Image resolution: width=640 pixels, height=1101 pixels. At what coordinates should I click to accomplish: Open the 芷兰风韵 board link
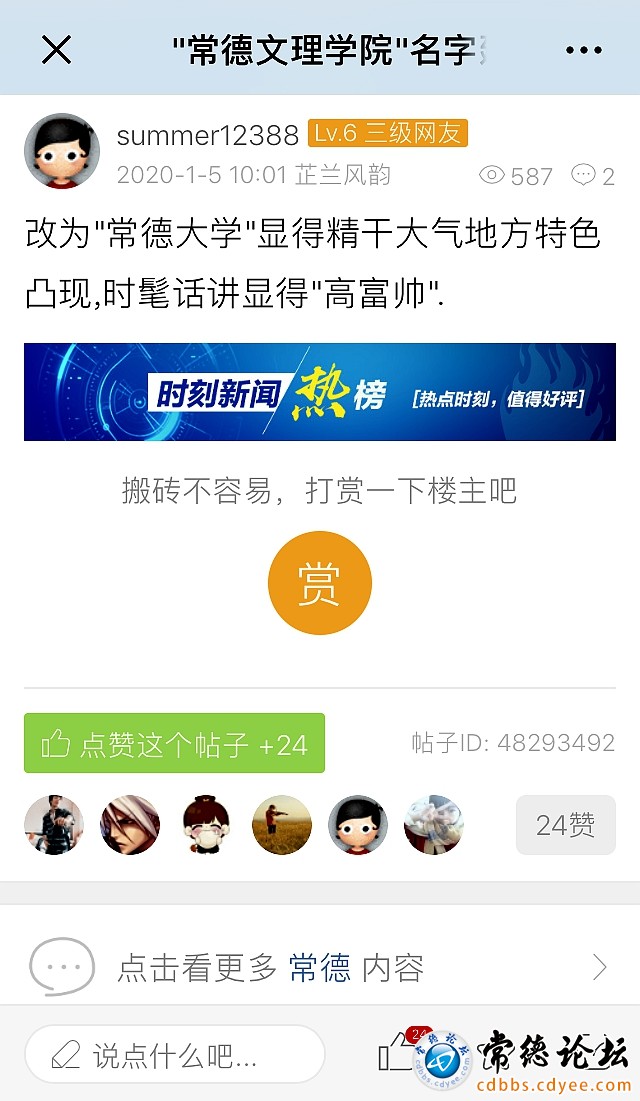tap(343, 176)
